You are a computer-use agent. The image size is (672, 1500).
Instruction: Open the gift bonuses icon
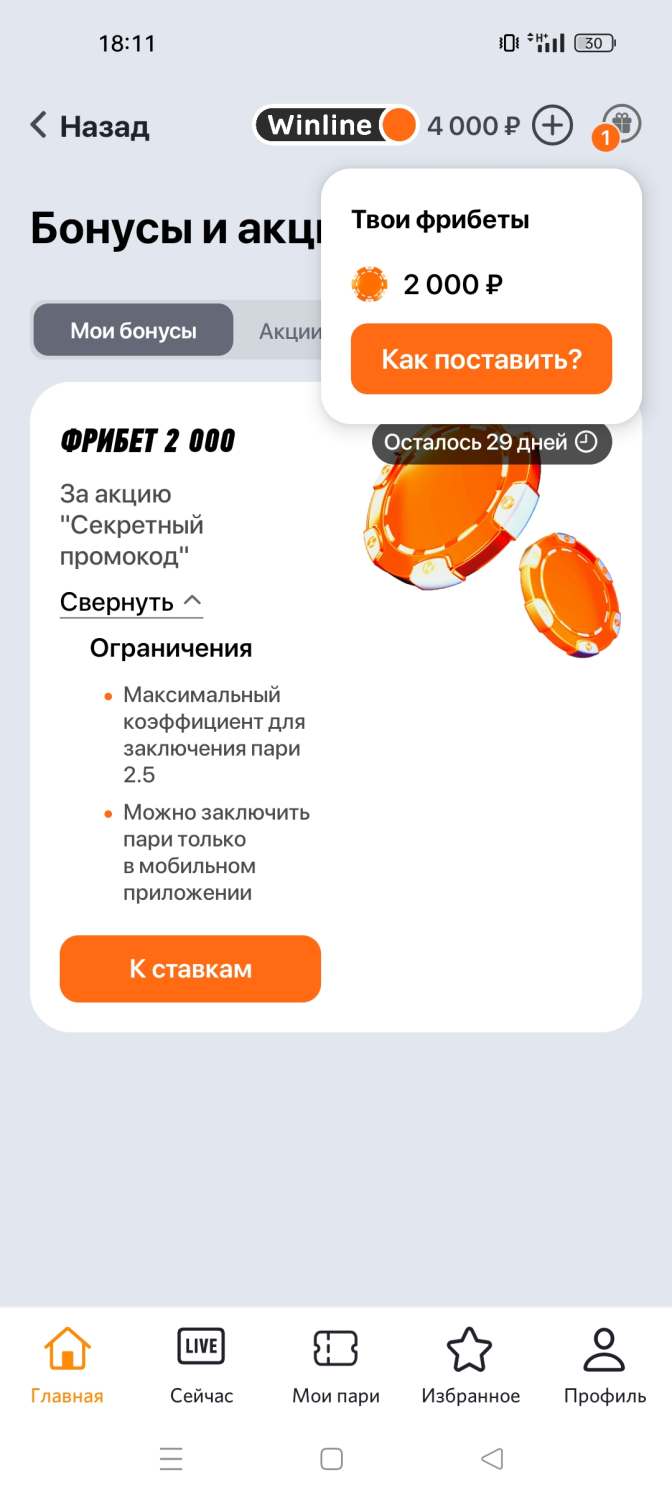coord(620,125)
